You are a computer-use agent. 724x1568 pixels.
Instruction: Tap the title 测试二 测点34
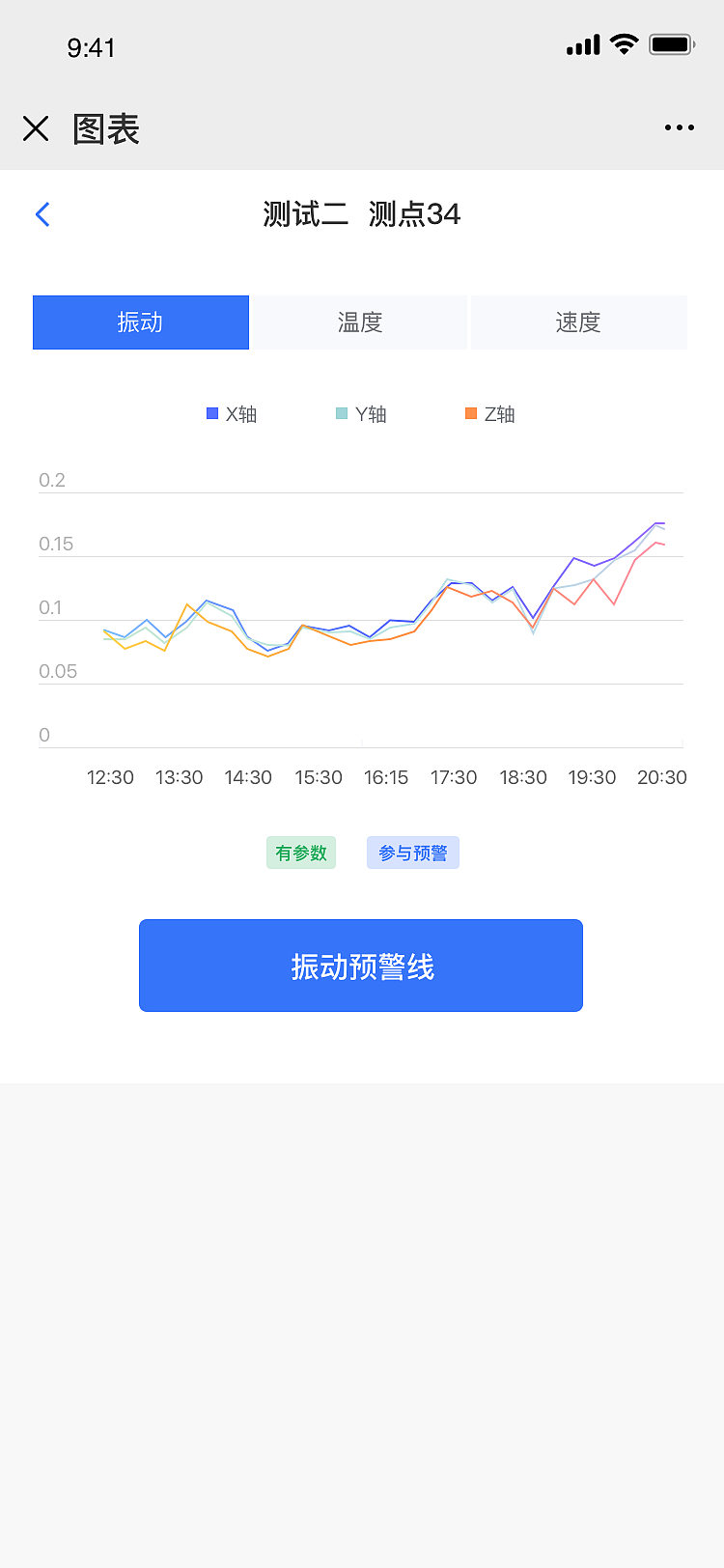(x=361, y=213)
